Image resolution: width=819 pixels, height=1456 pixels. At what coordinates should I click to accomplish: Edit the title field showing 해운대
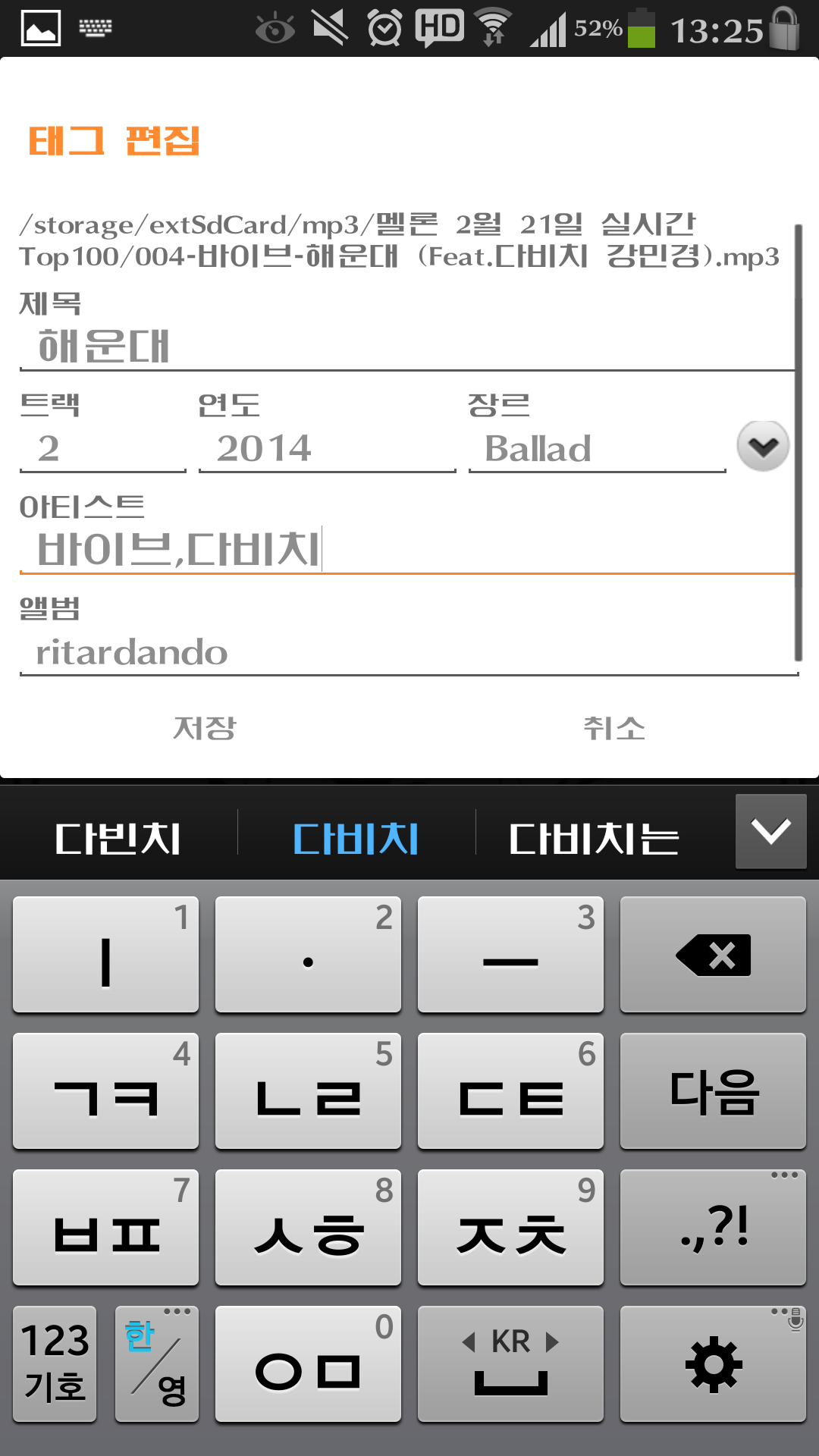(x=406, y=347)
